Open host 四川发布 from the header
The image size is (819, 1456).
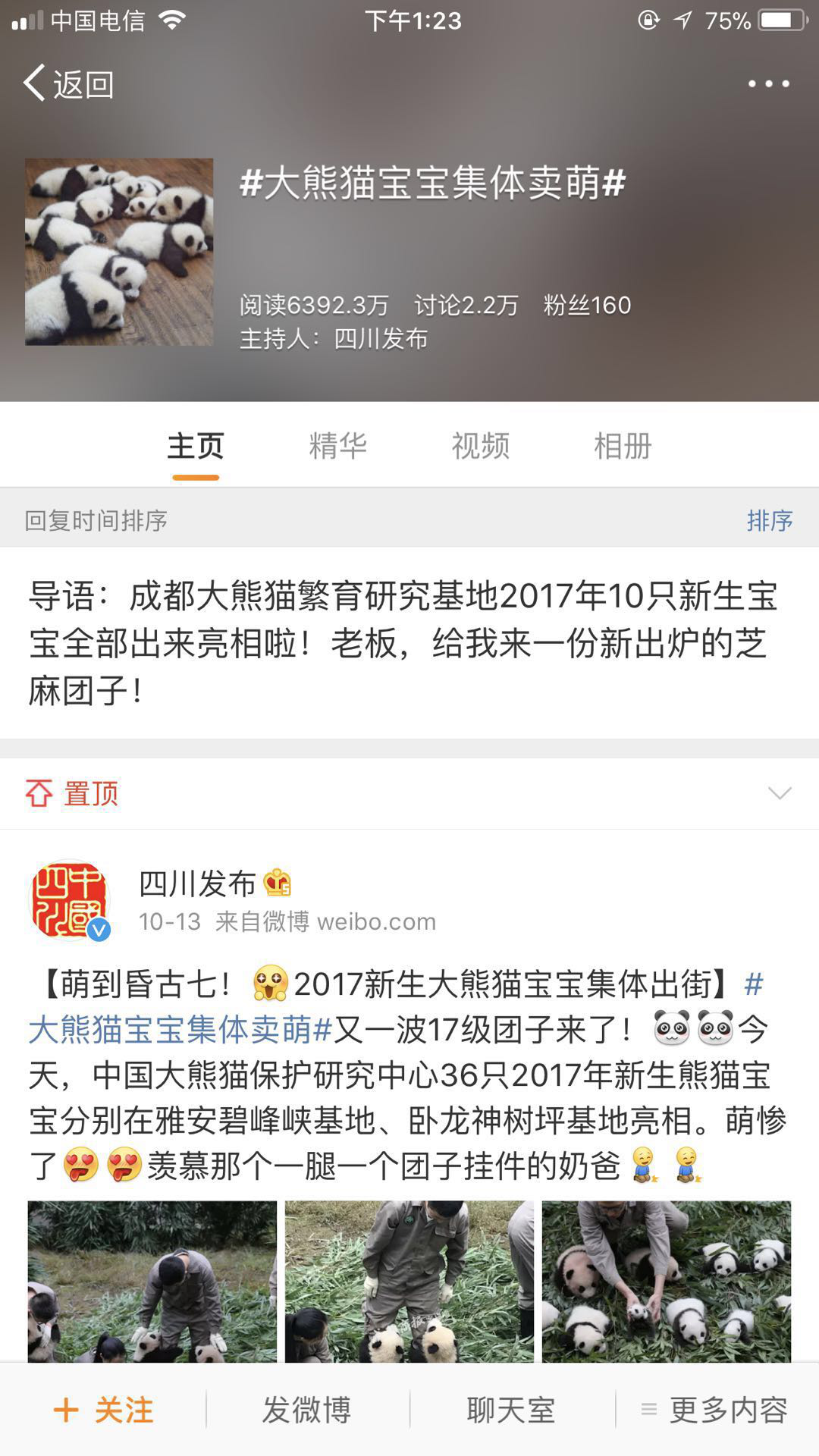pyautogui.click(x=381, y=338)
